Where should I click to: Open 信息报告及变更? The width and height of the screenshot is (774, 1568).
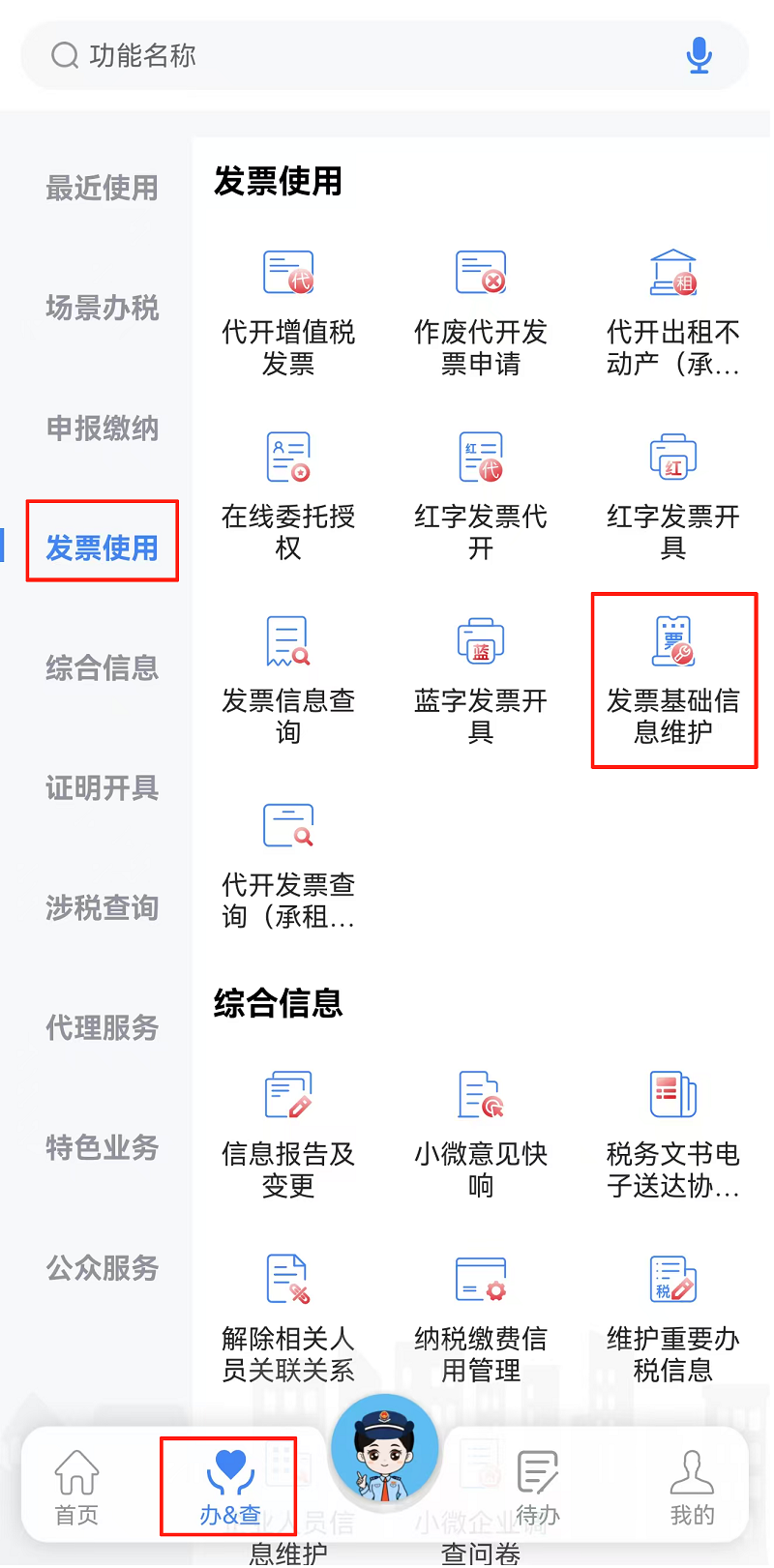click(288, 1133)
